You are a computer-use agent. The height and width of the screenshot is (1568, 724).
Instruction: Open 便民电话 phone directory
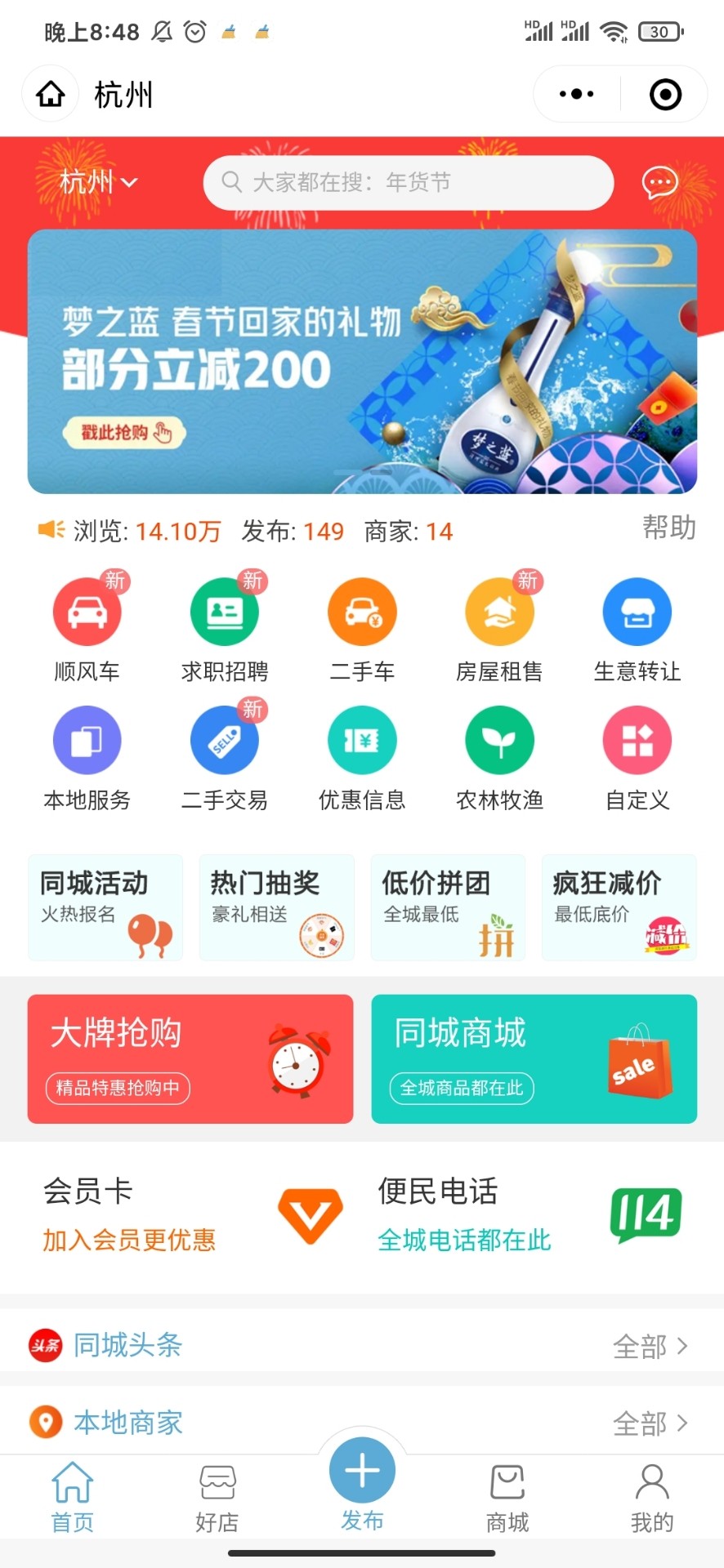[x=530, y=1215]
